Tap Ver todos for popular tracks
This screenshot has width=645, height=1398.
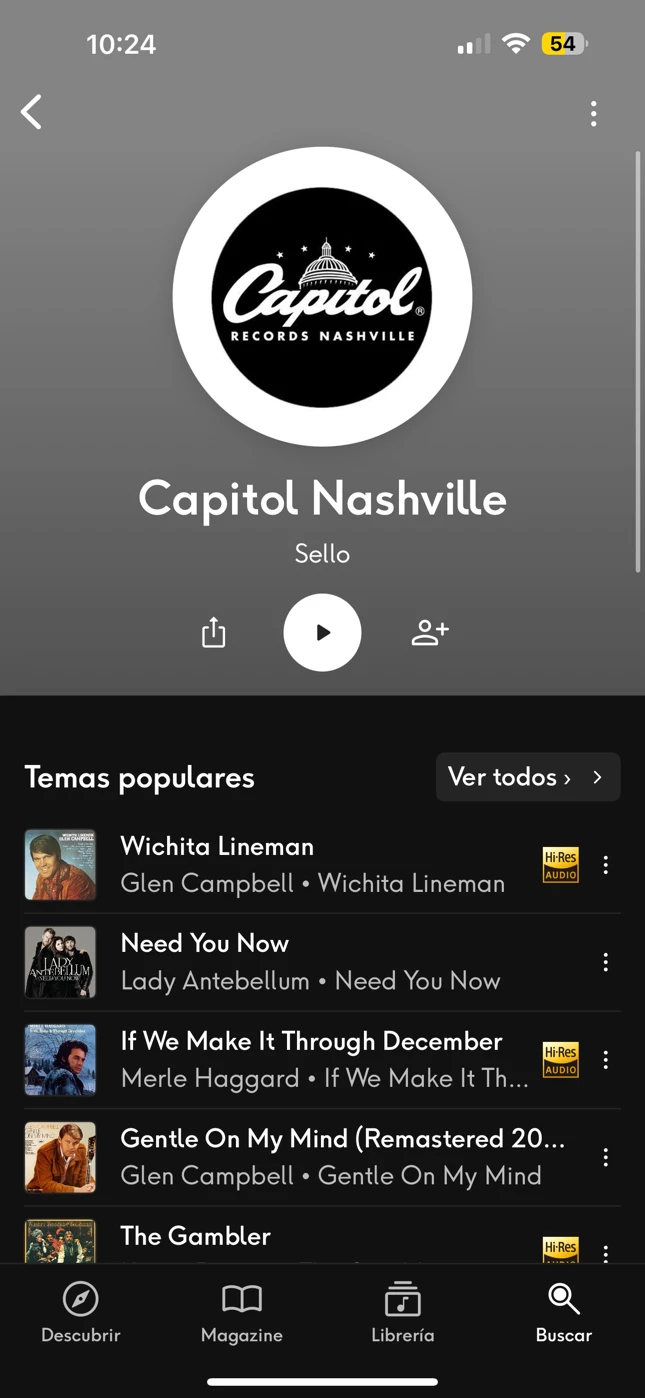(x=527, y=777)
